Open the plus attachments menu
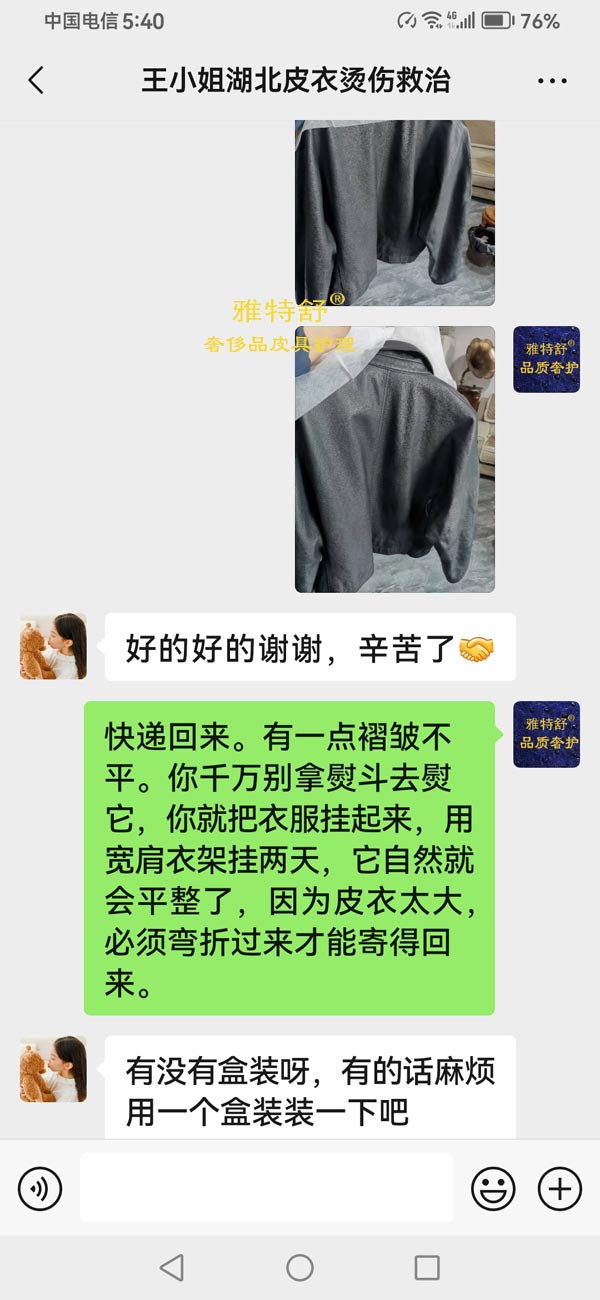 click(559, 1189)
